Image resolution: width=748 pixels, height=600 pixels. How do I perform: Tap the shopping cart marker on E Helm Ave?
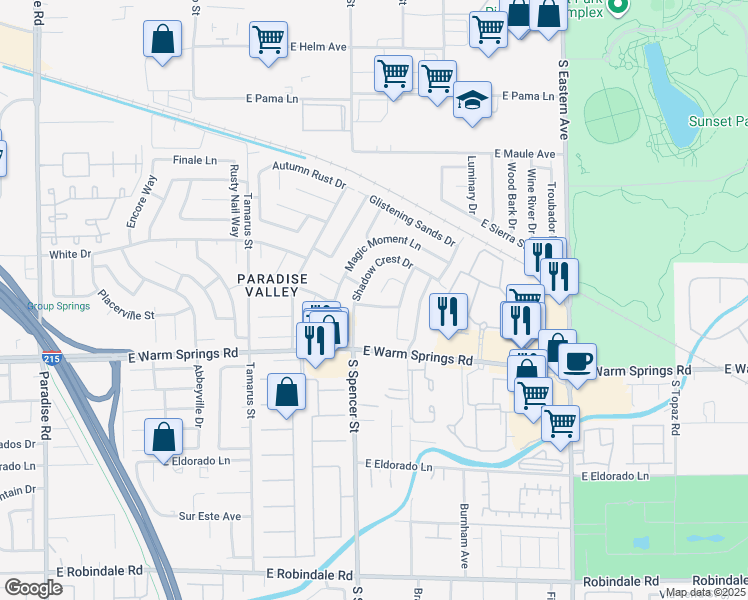point(268,41)
